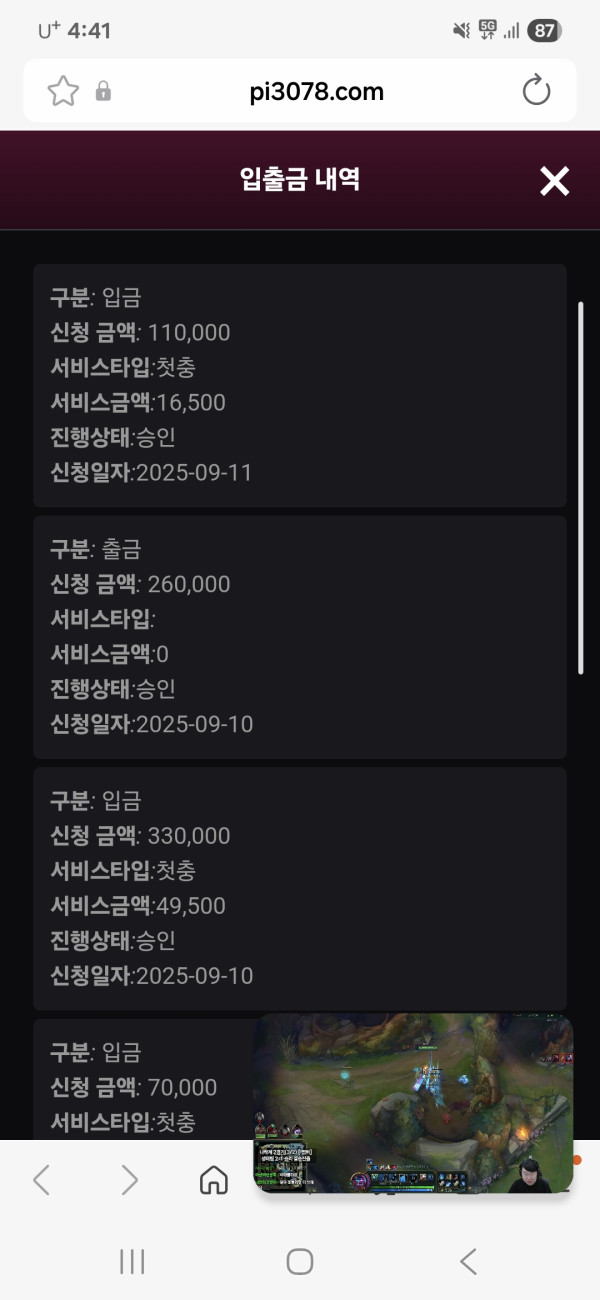This screenshot has height=1300, width=600.
Task: Reload the current page
Action: tap(537, 91)
